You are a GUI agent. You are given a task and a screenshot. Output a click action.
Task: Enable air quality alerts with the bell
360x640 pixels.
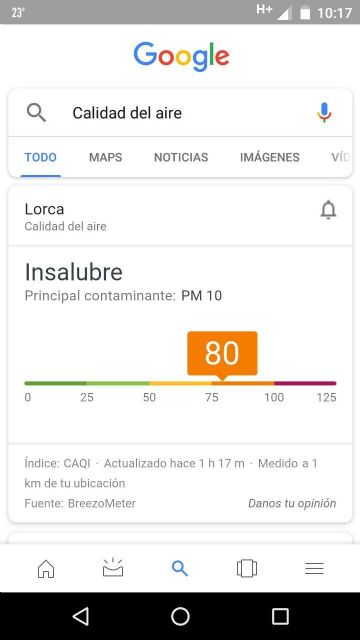click(328, 211)
